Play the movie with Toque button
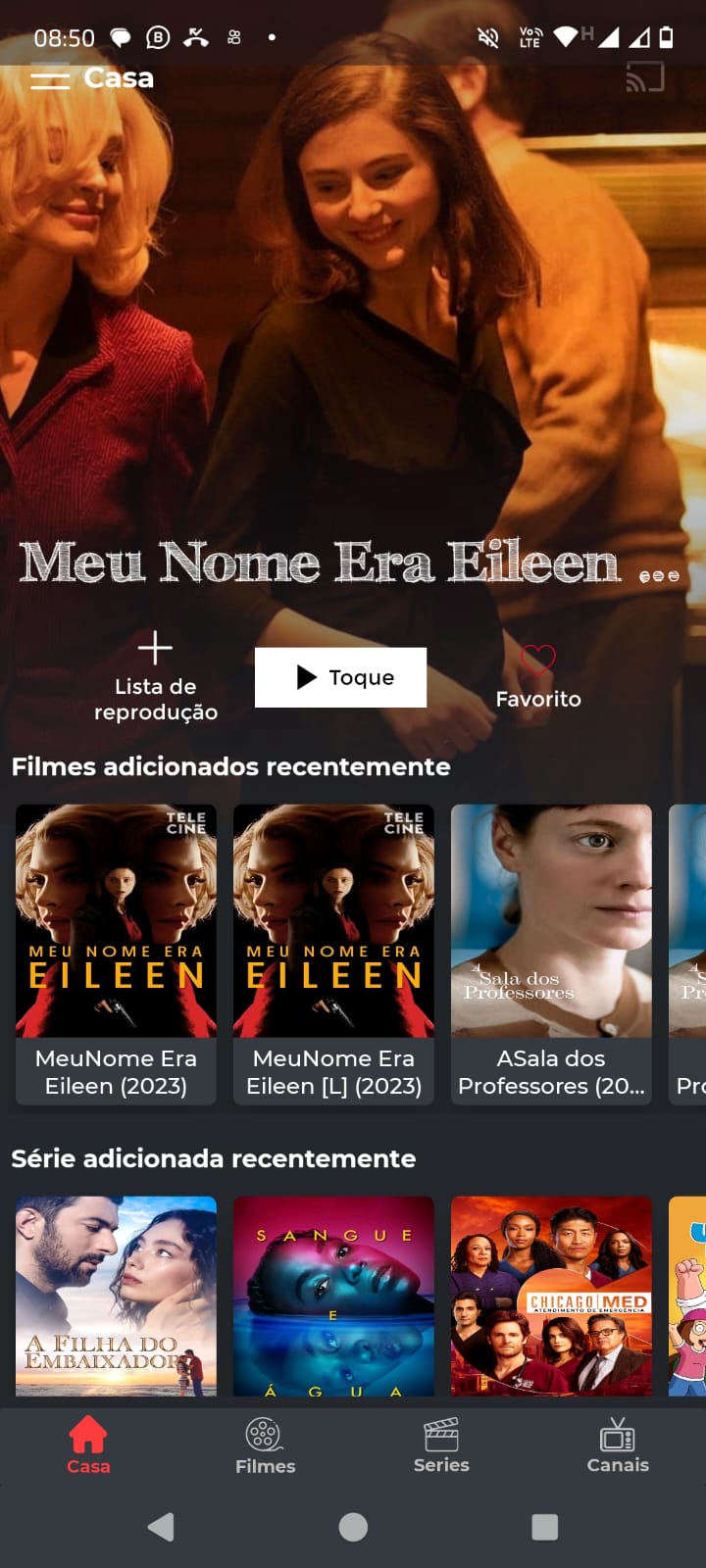Image resolution: width=706 pixels, height=1568 pixels. (340, 677)
